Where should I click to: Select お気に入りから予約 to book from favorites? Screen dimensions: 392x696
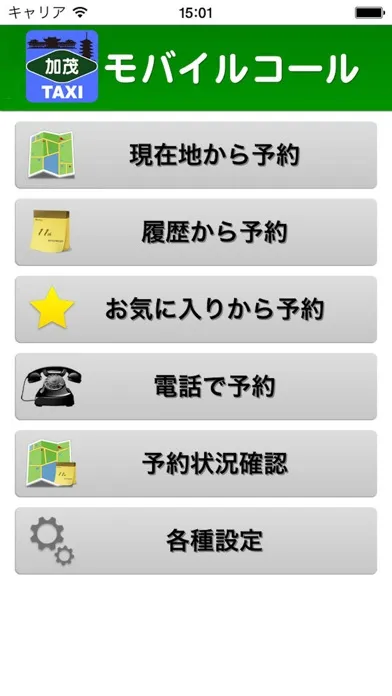pos(196,309)
